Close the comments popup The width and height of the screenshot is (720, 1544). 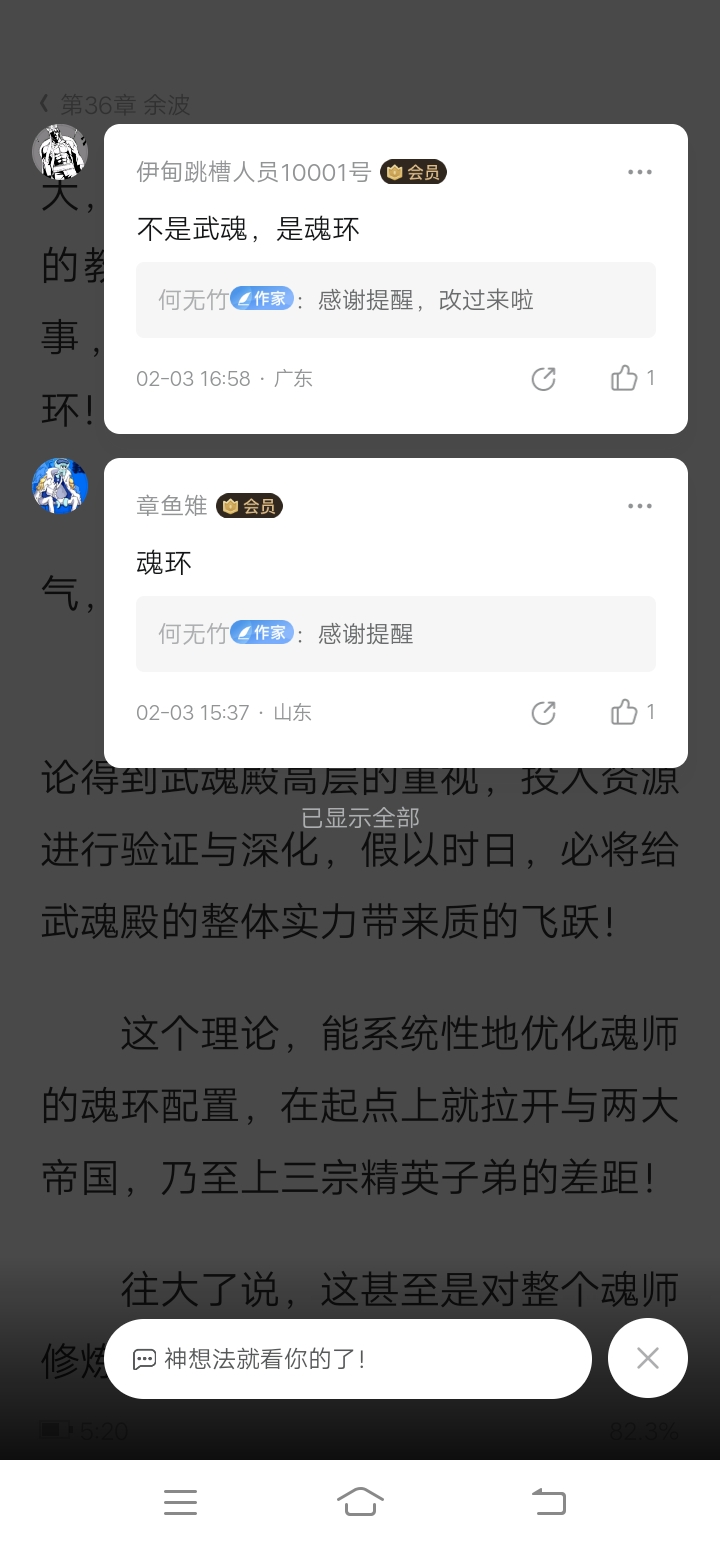648,1358
